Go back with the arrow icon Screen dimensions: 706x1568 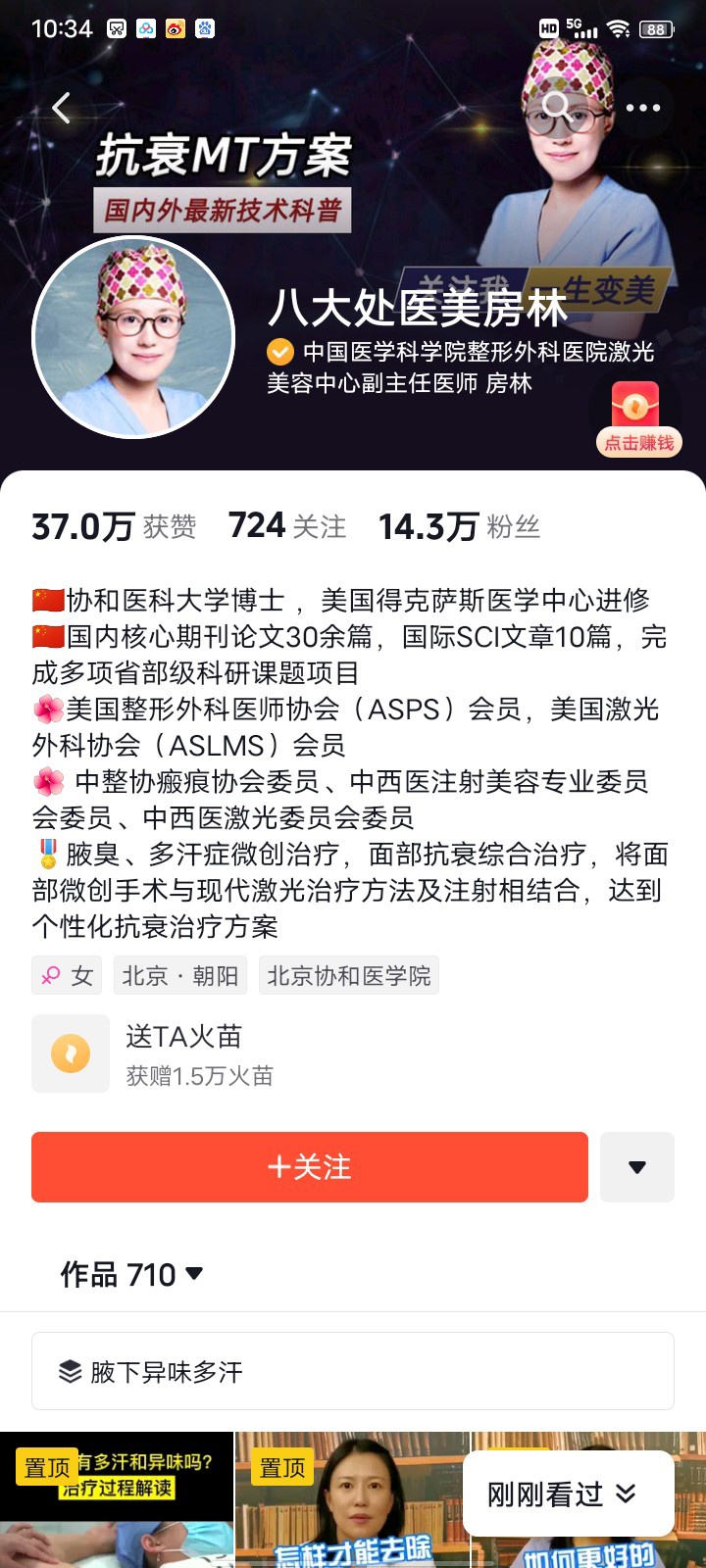pos(62,108)
